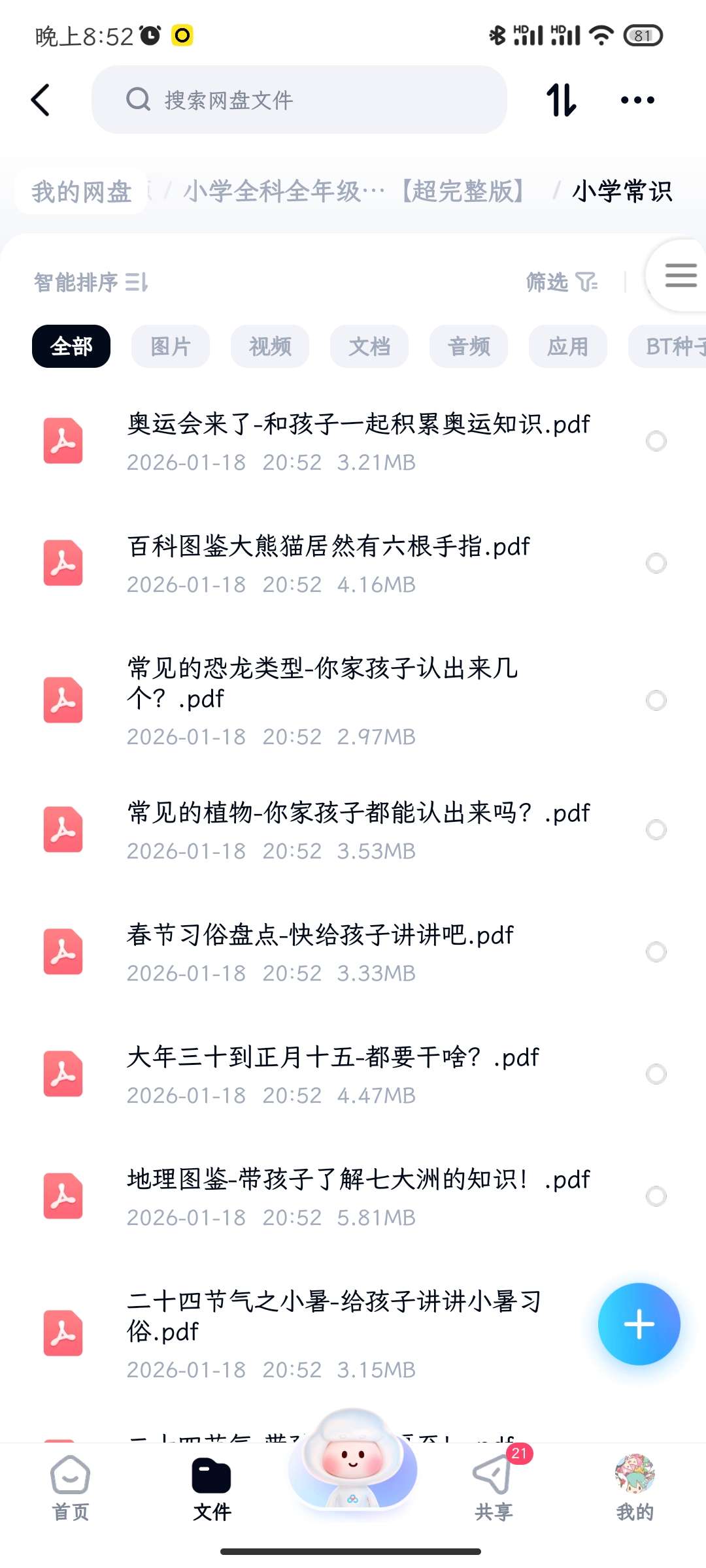Filter by 图片 chip
This screenshot has width=706, height=1568.
tap(171, 346)
